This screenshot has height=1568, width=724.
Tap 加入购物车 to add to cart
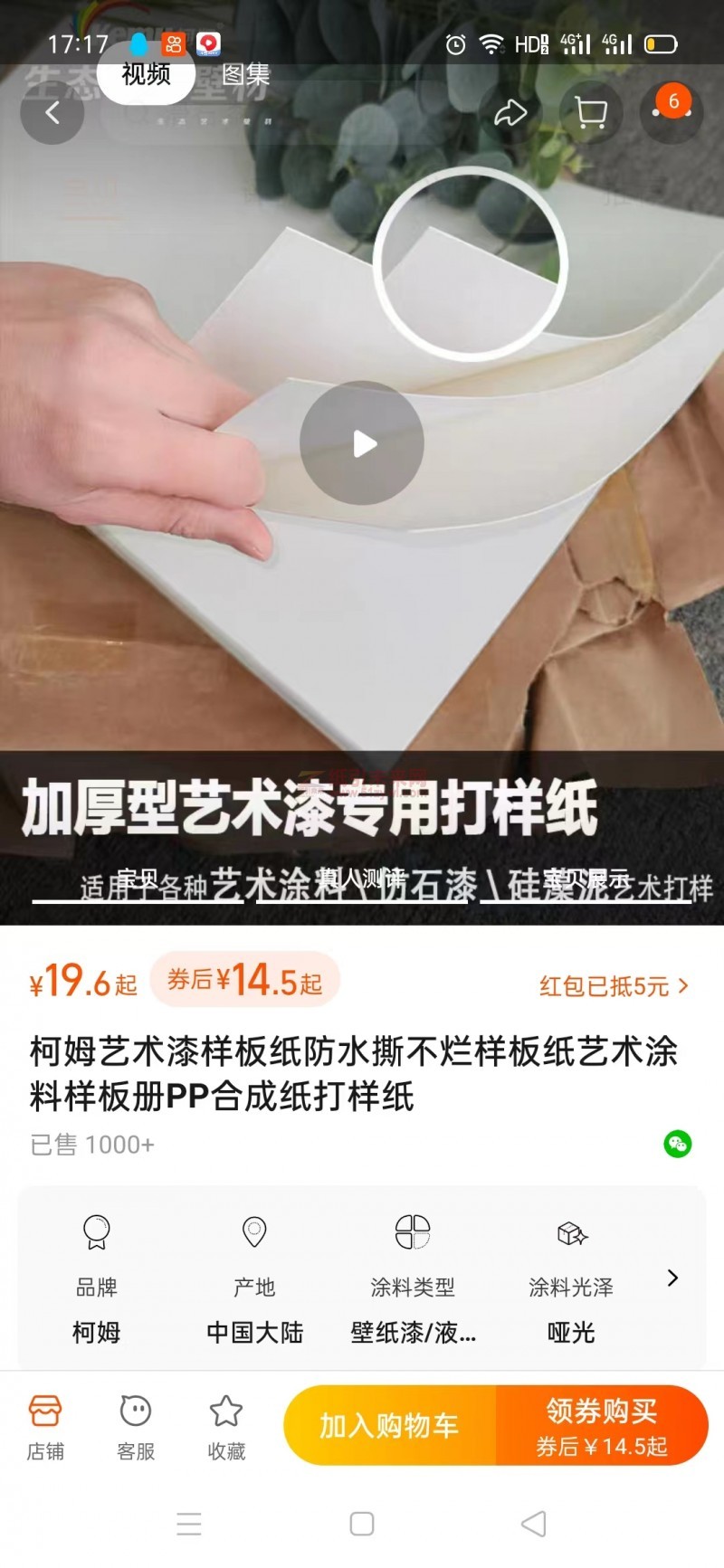point(389,1426)
